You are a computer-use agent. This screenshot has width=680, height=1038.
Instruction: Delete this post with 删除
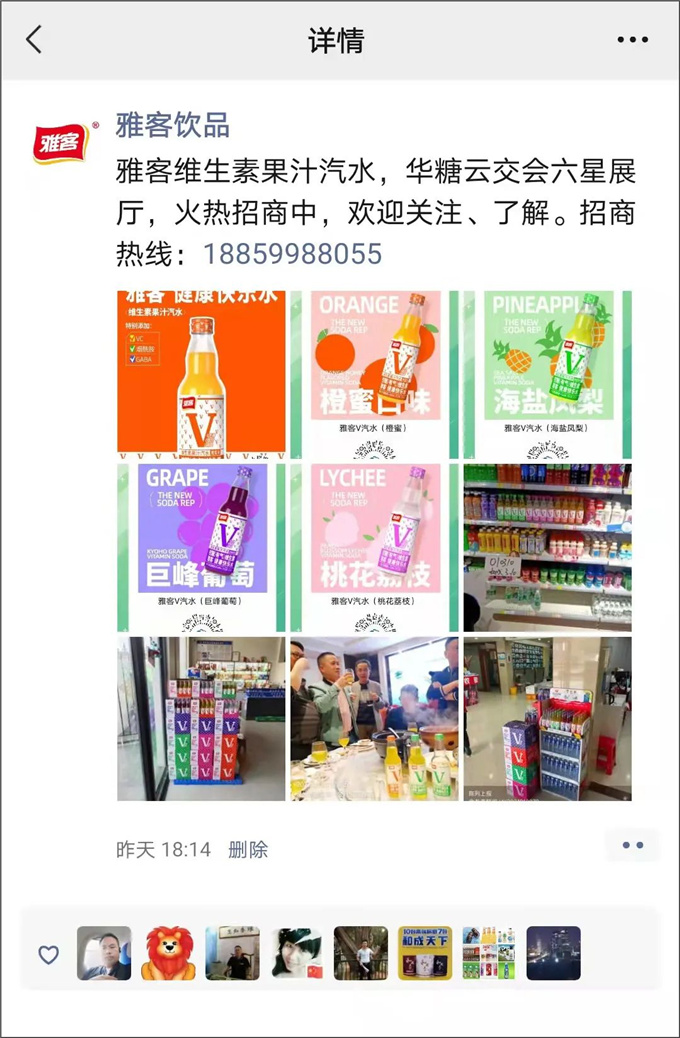248,850
